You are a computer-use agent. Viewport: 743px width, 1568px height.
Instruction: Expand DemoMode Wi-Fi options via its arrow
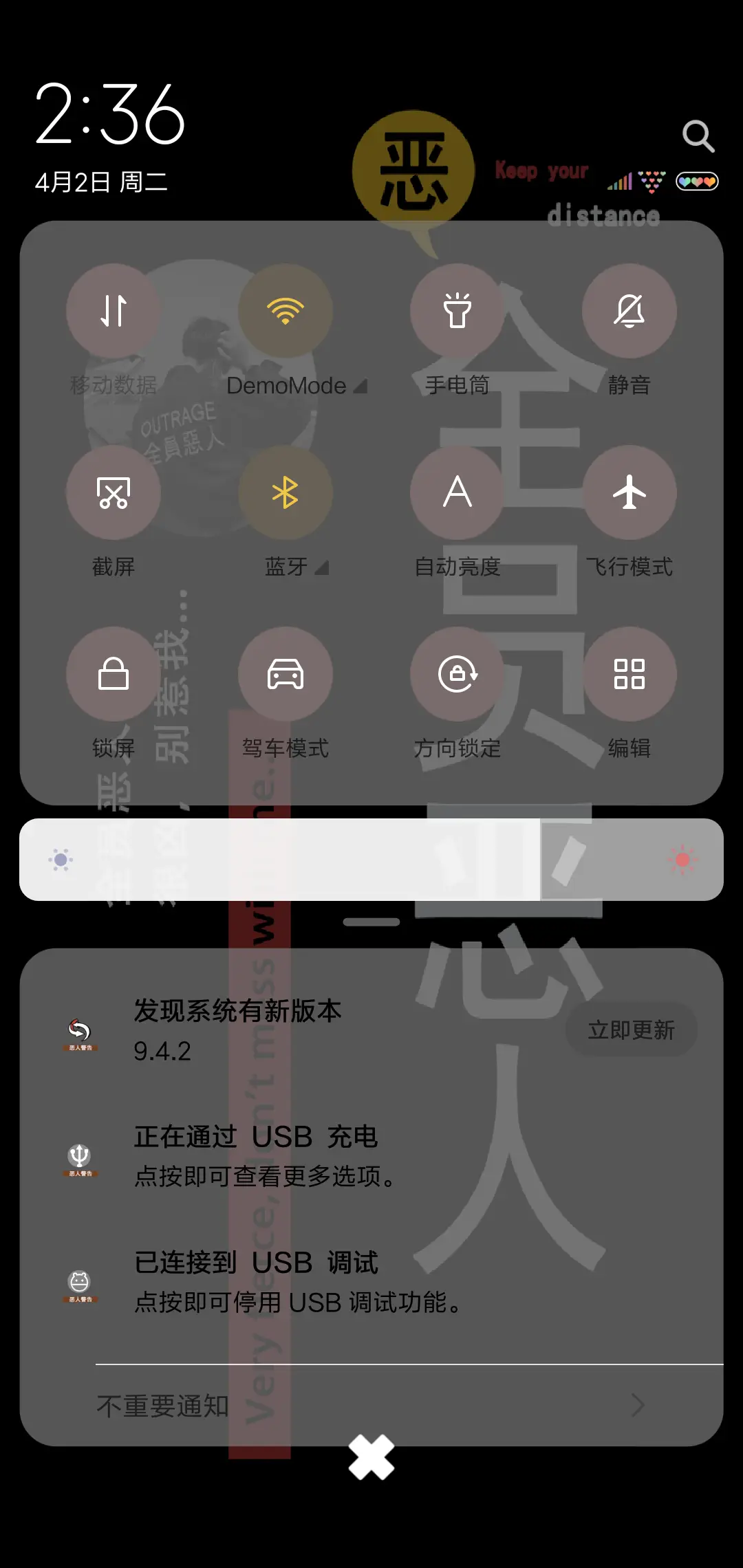click(360, 386)
